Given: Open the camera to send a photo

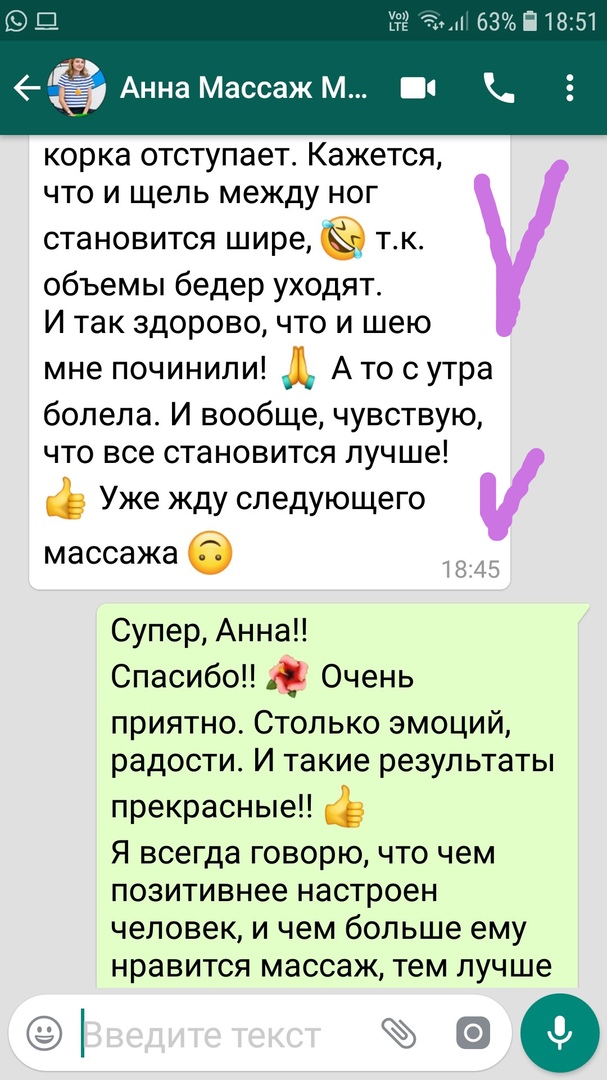Looking at the screenshot, I should [x=471, y=1033].
